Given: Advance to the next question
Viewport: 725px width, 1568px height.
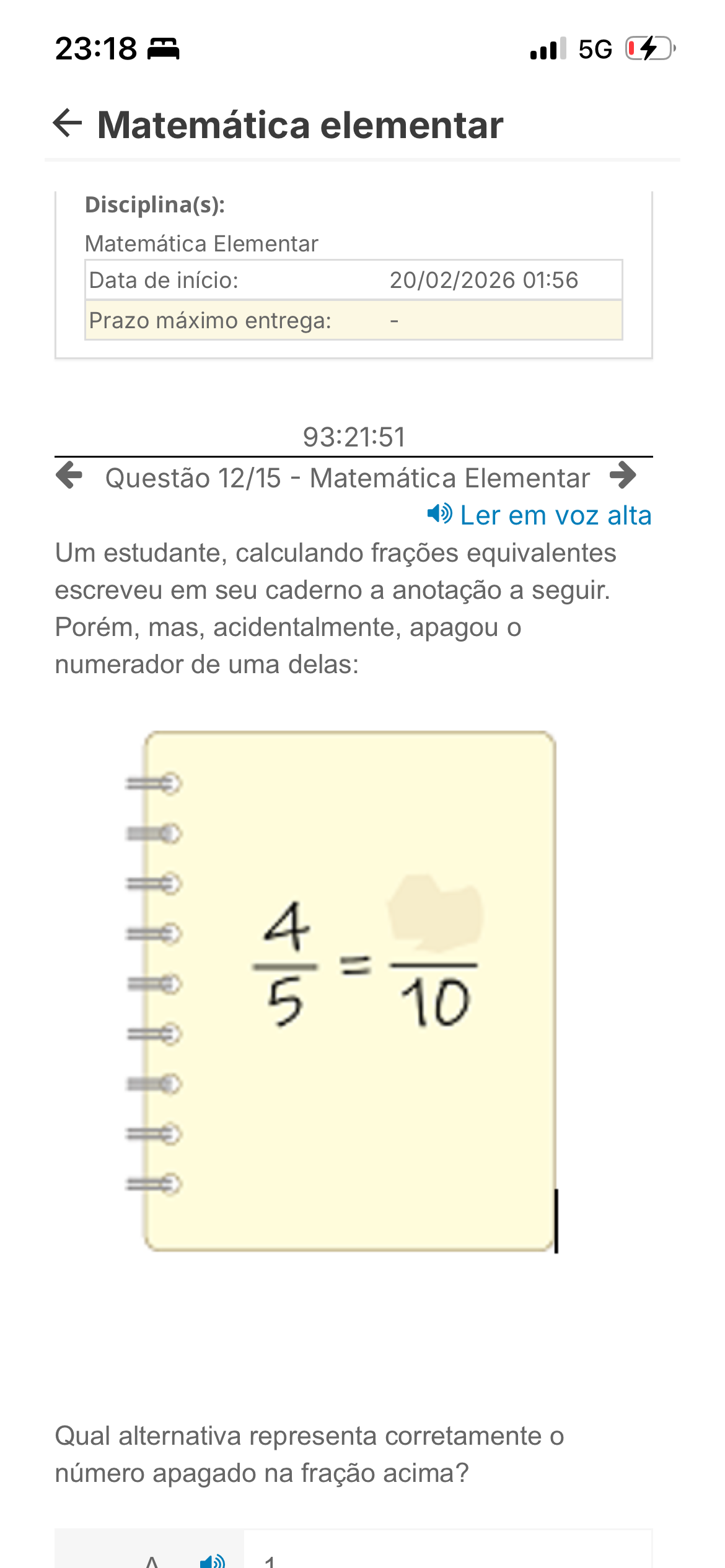Looking at the screenshot, I should coord(623,476).
